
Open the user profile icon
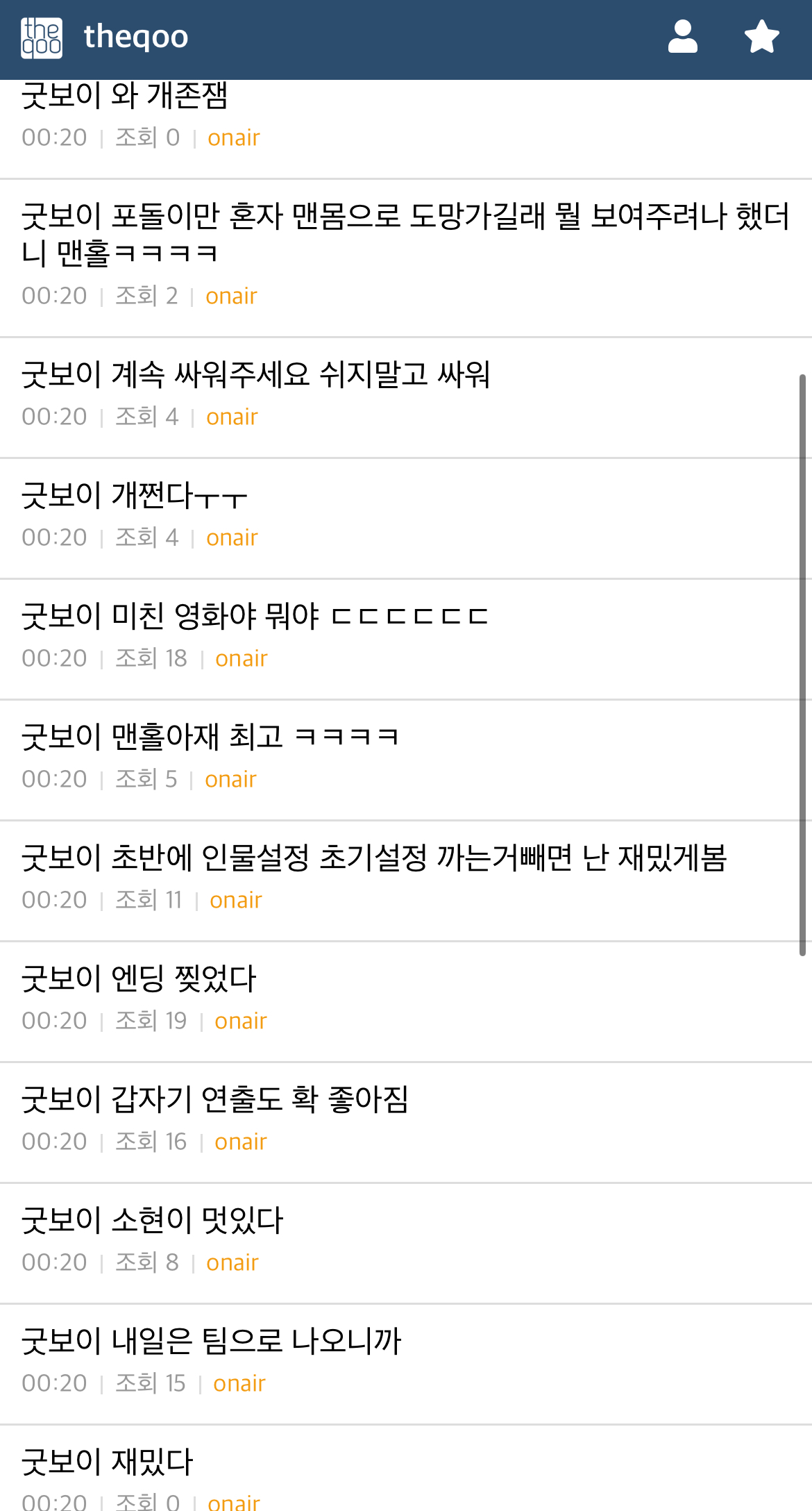point(682,37)
